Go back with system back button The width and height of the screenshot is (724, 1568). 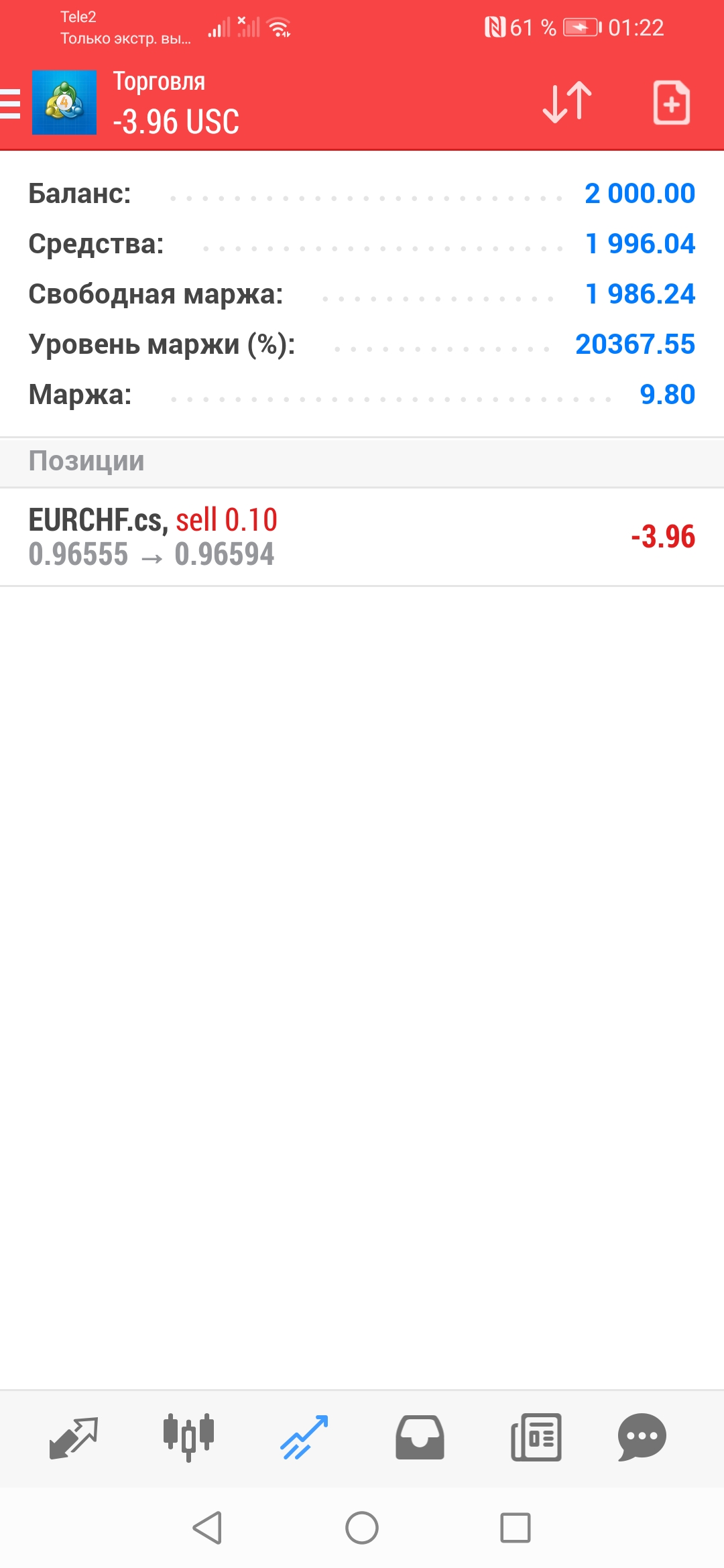point(207,1528)
